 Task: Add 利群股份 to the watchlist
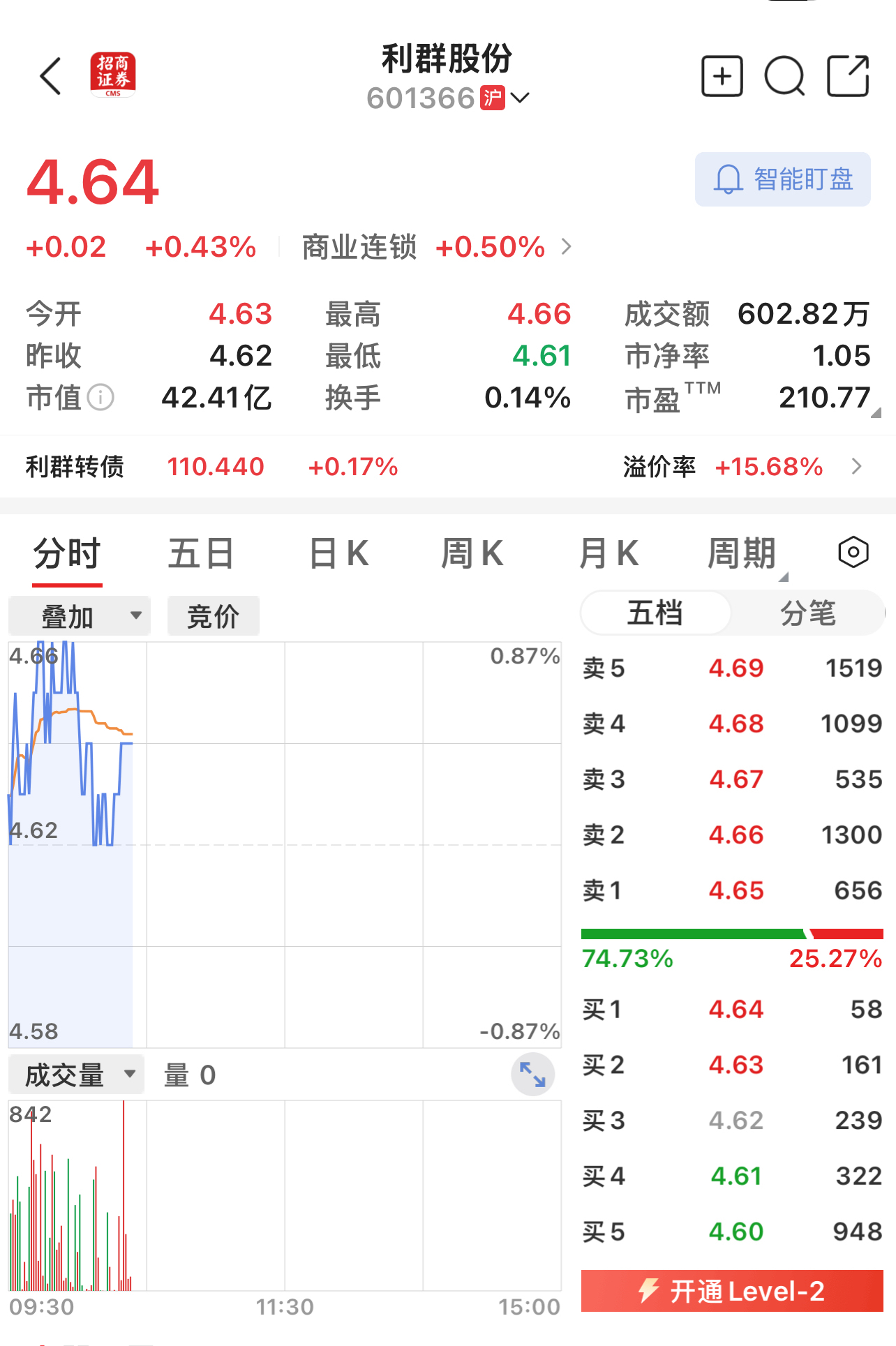click(722, 76)
